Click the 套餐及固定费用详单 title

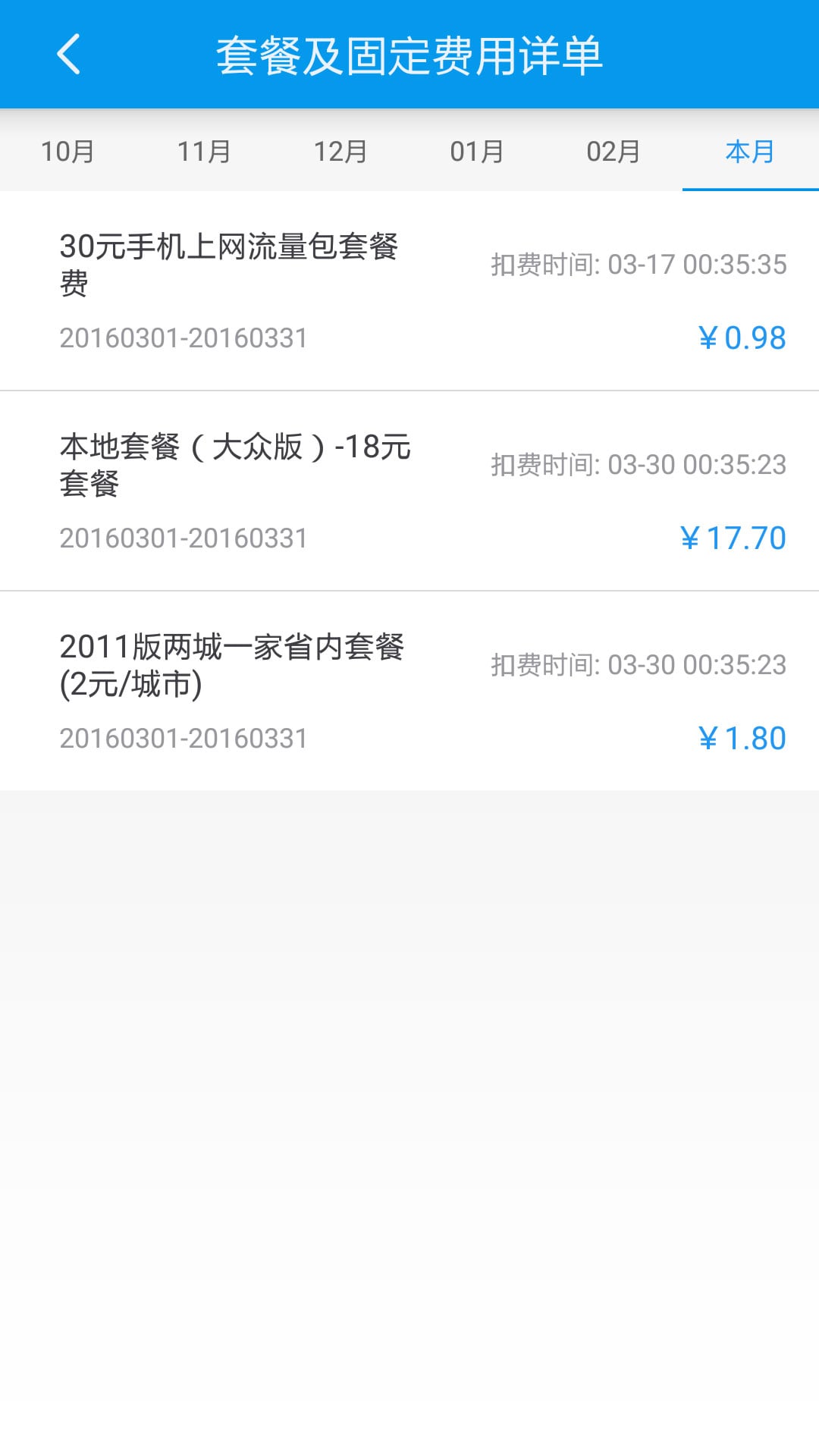tap(409, 55)
